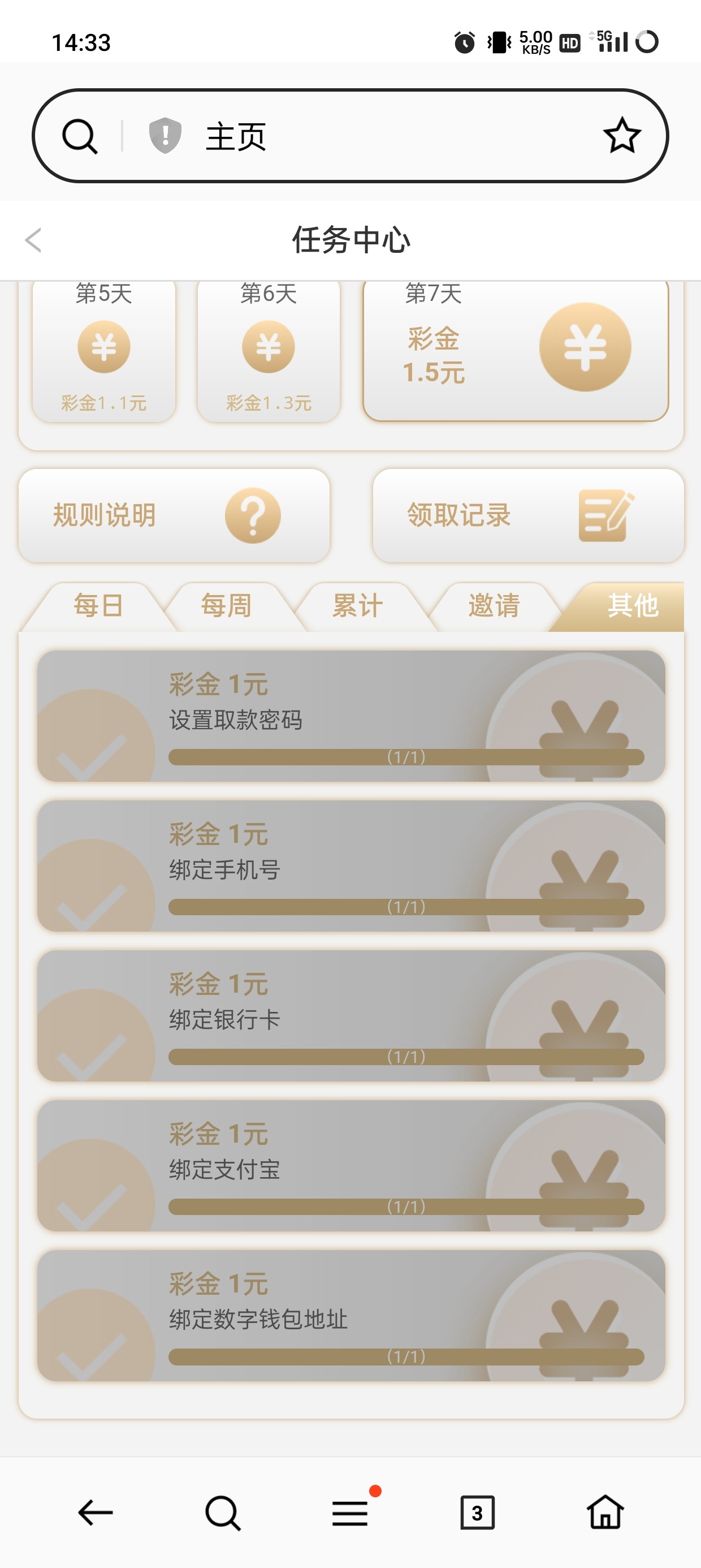The image size is (701, 1568).
Task: Open the 邀请 tab
Action: click(x=494, y=606)
